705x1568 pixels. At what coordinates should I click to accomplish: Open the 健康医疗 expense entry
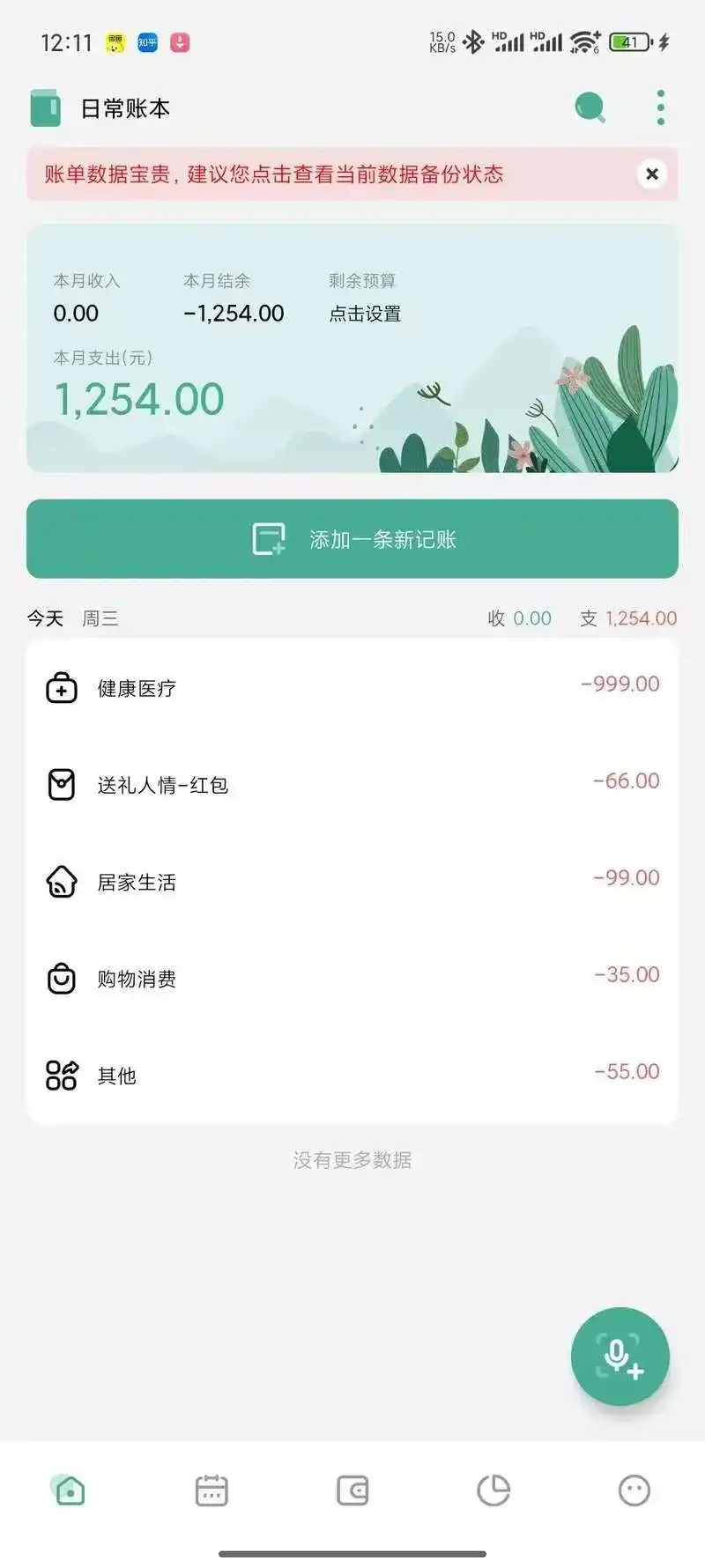352,687
